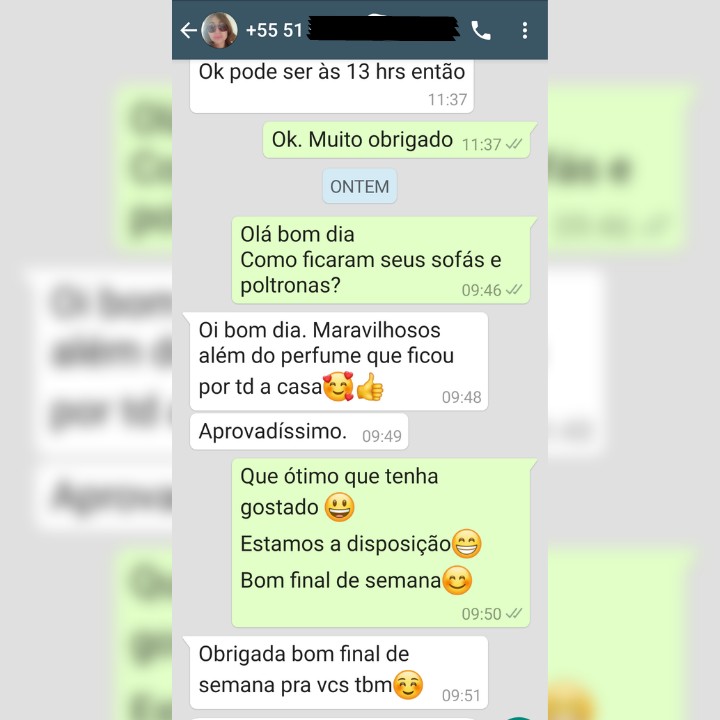The width and height of the screenshot is (720, 720).
Task: Open the chat overflow menu
Action: pos(525,30)
